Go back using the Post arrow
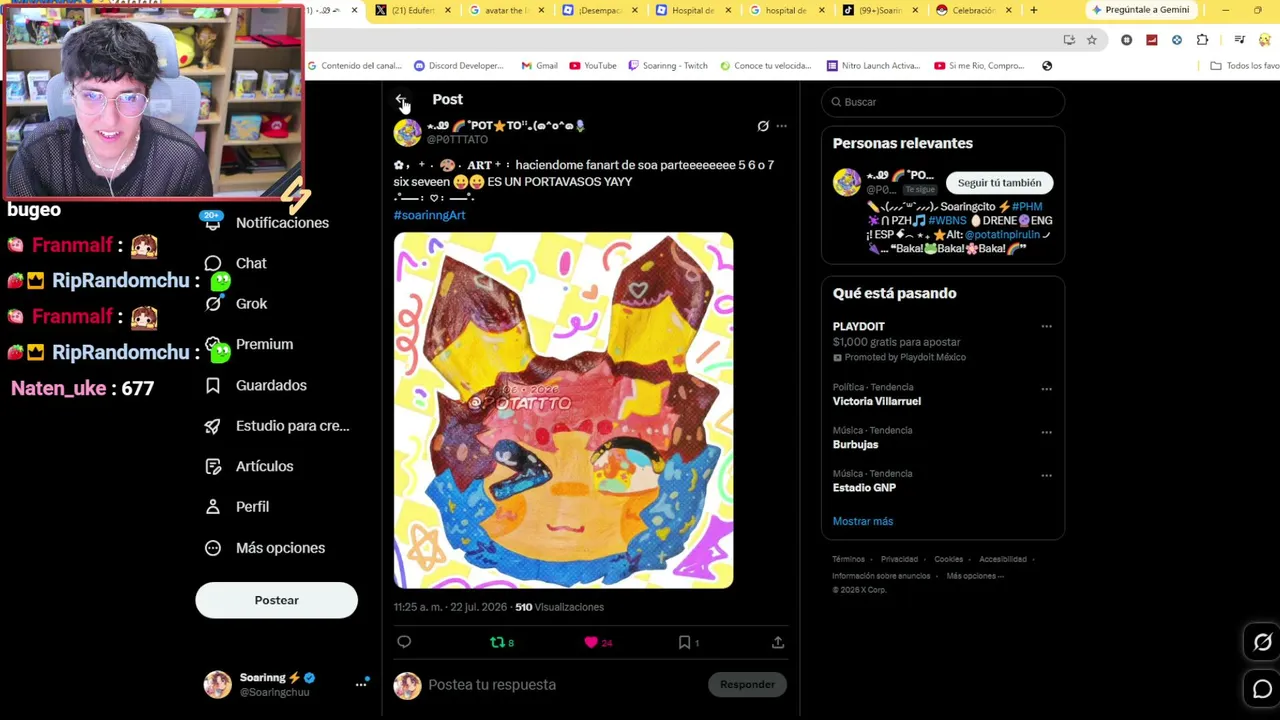Screen dimensions: 1280x720 [x=401, y=100]
